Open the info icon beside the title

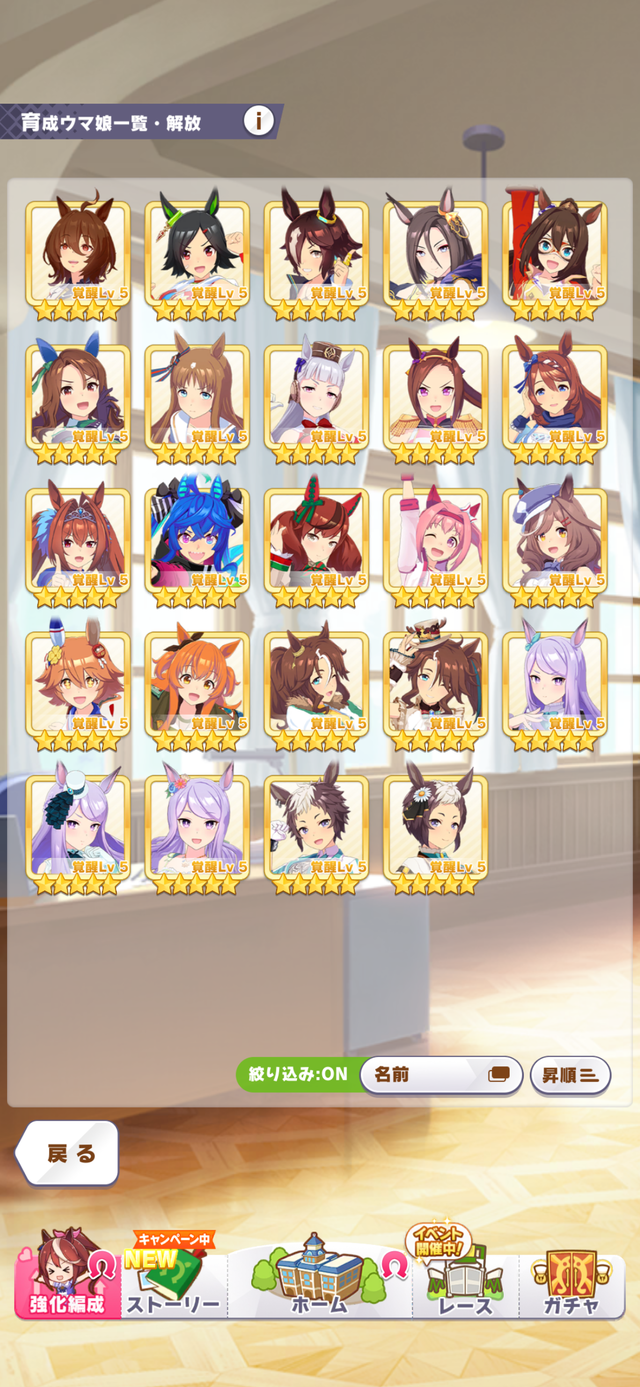[258, 121]
